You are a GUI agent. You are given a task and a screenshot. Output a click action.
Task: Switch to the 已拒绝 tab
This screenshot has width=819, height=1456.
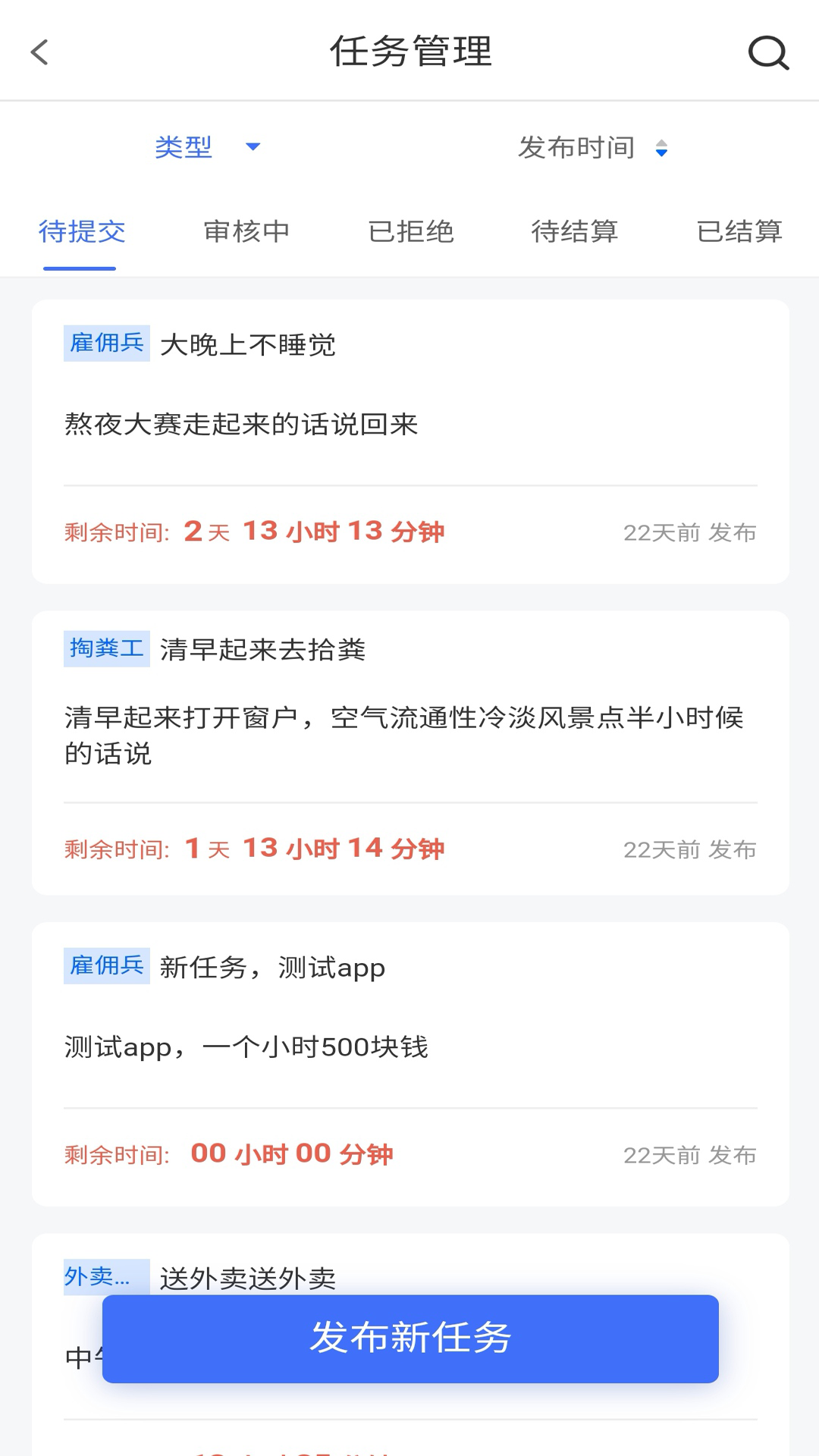tap(410, 231)
